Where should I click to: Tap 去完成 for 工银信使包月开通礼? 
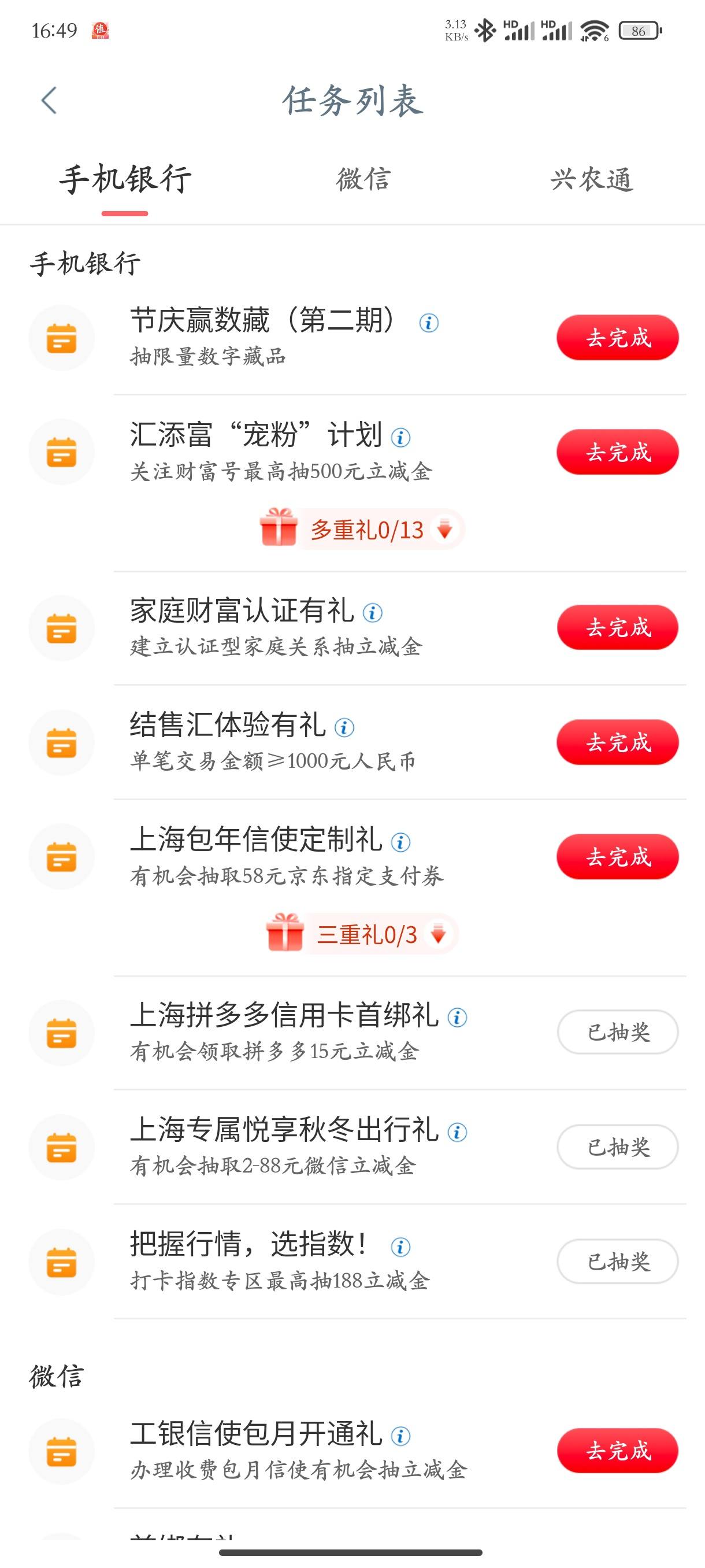(617, 1451)
